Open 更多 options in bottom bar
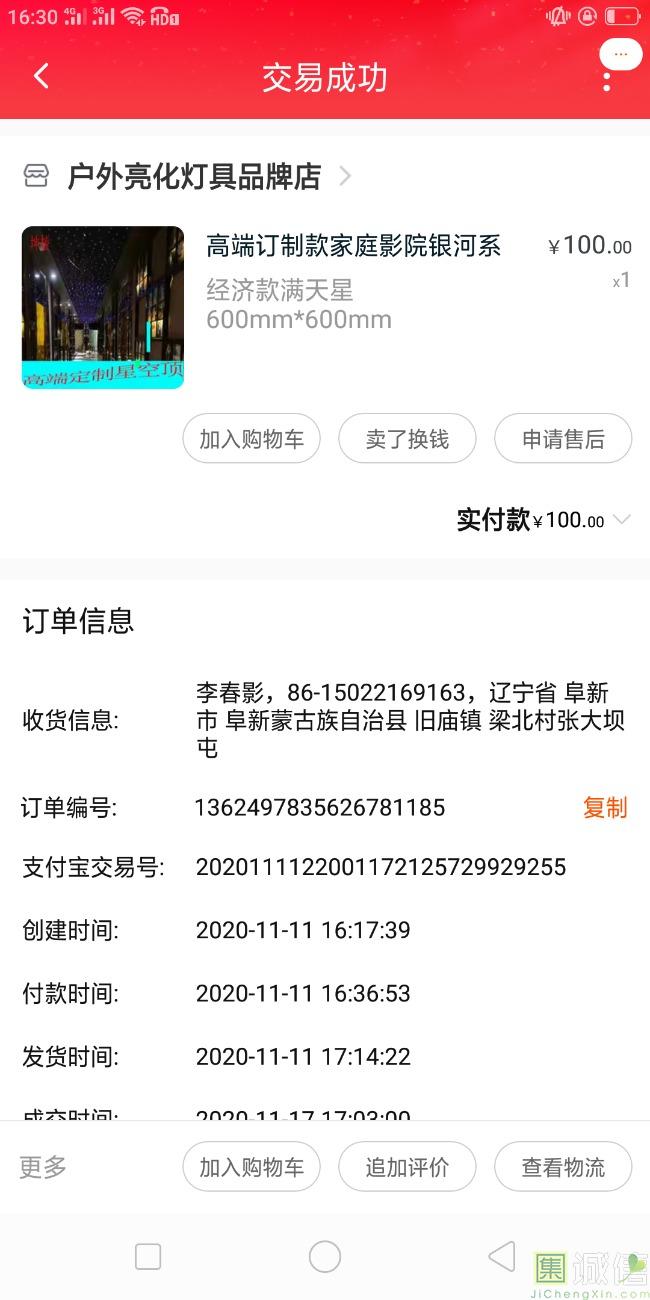650x1300 pixels. click(x=43, y=1167)
